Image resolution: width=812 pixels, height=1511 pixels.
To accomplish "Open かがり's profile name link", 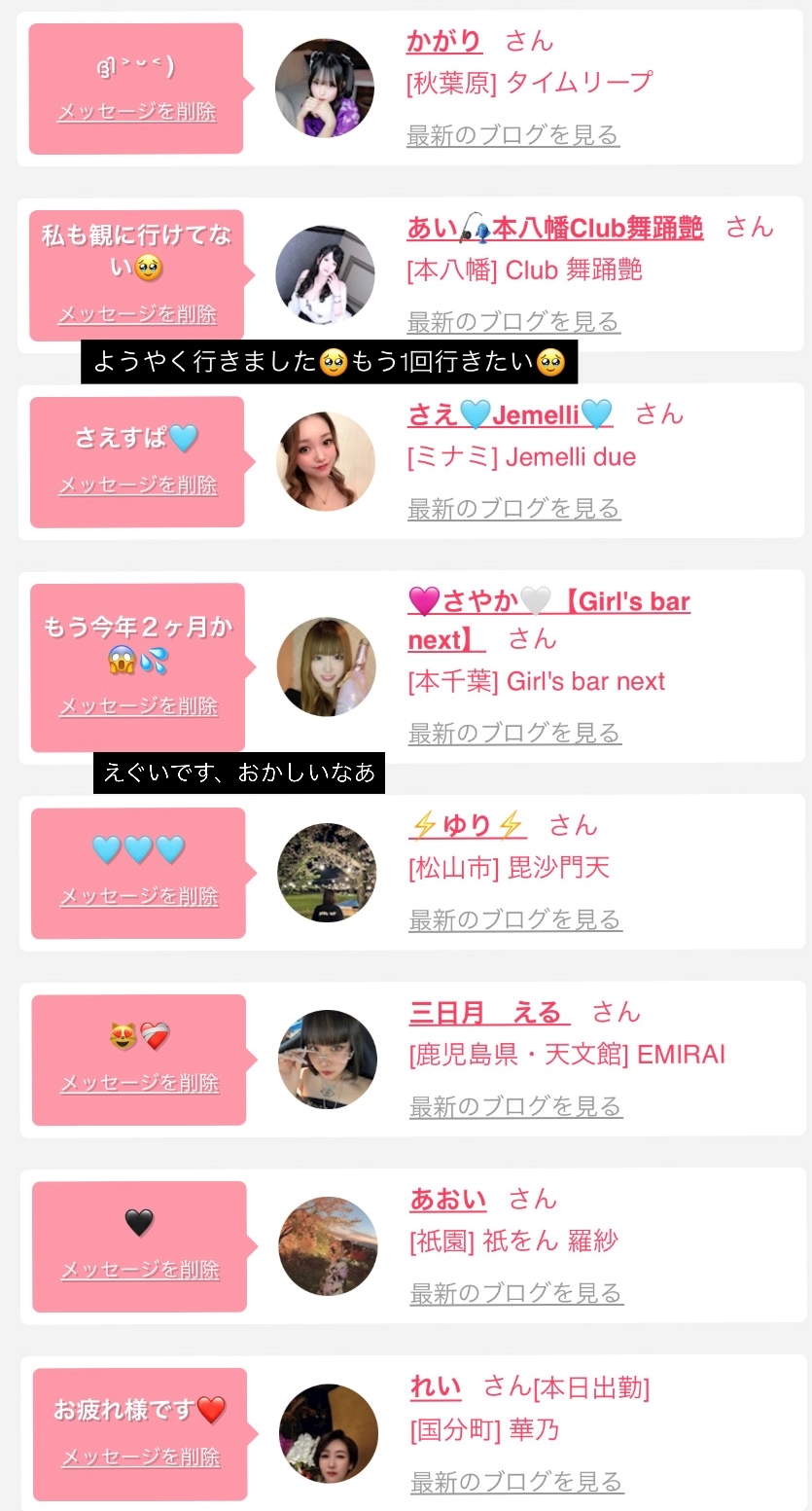I will tap(444, 41).
